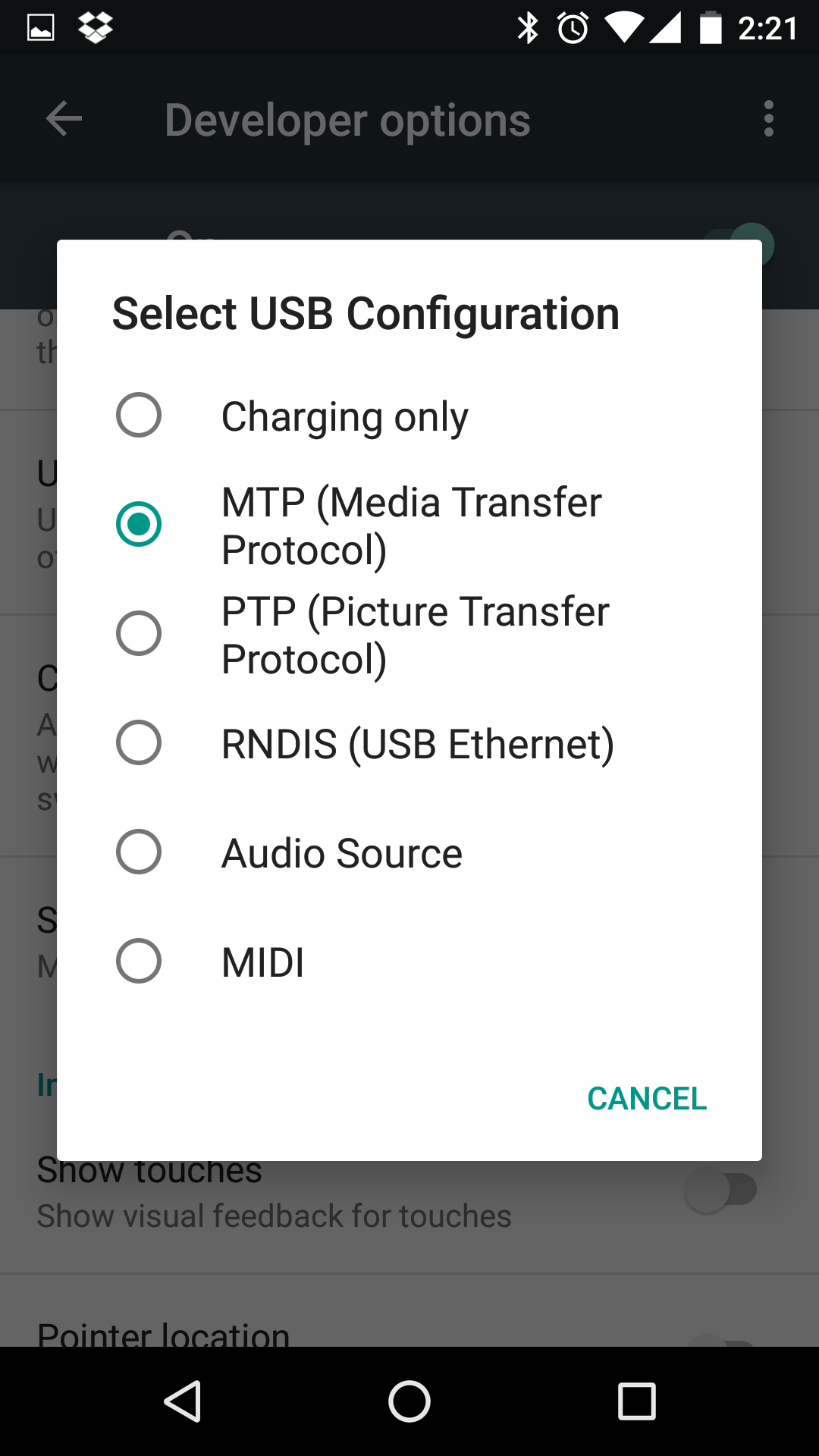819x1456 pixels.
Task: Tap the battery status icon
Action: [711, 27]
